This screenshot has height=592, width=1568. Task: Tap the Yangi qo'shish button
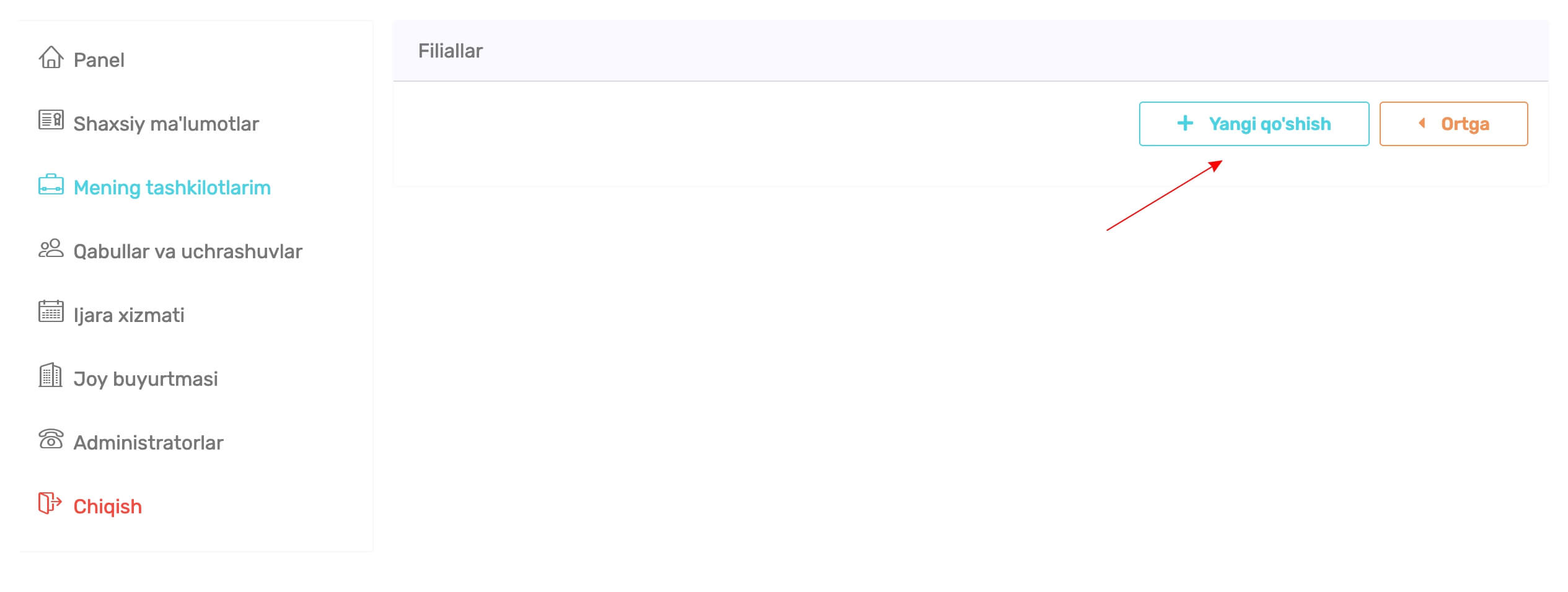point(1253,124)
